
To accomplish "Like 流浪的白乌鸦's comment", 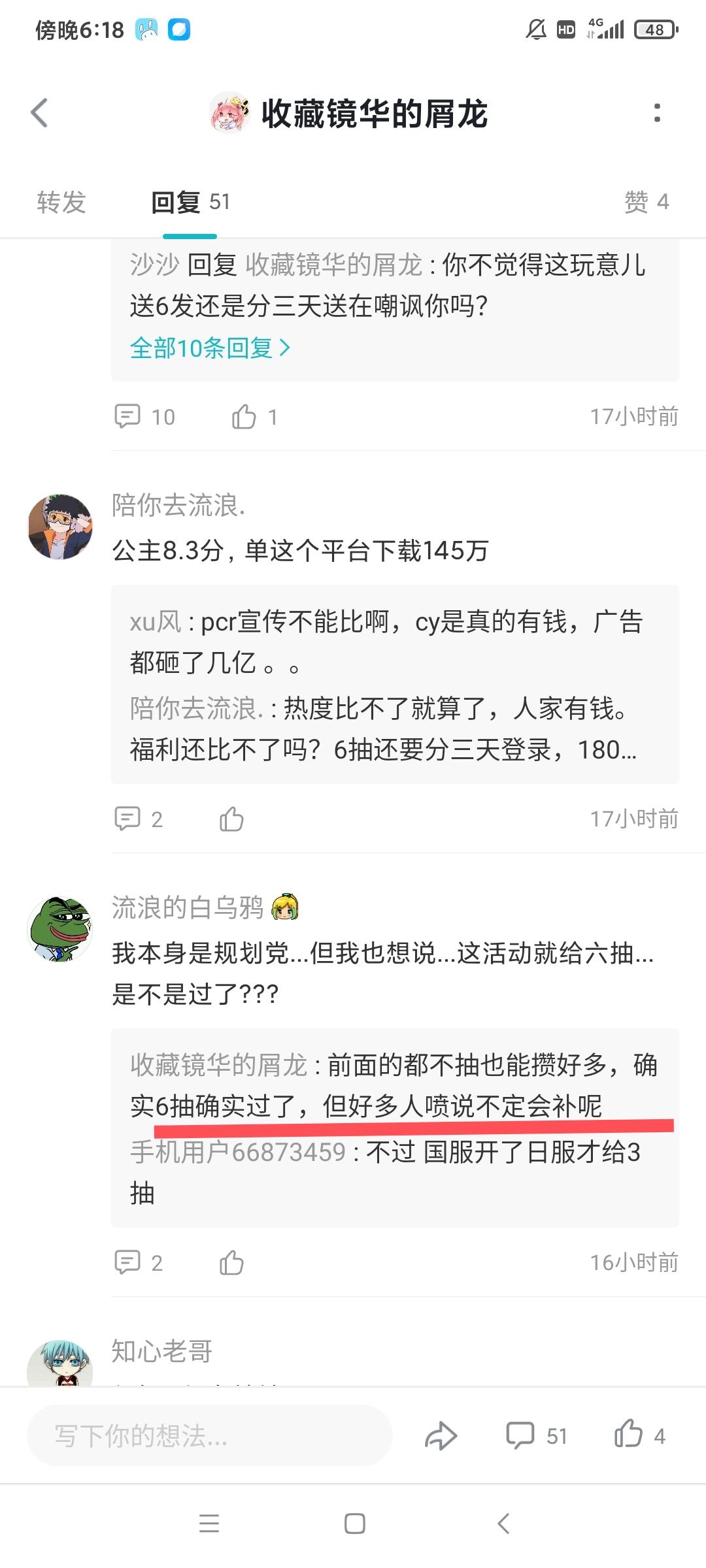I will pos(231,1262).
